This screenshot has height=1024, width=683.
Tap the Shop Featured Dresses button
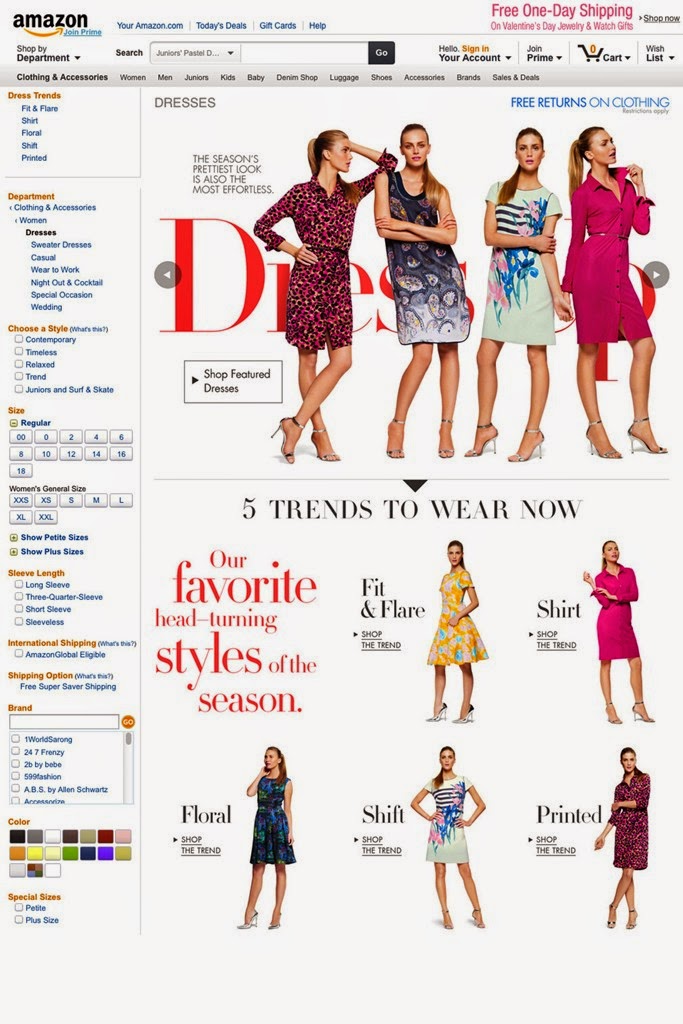(x=233, y=381)
